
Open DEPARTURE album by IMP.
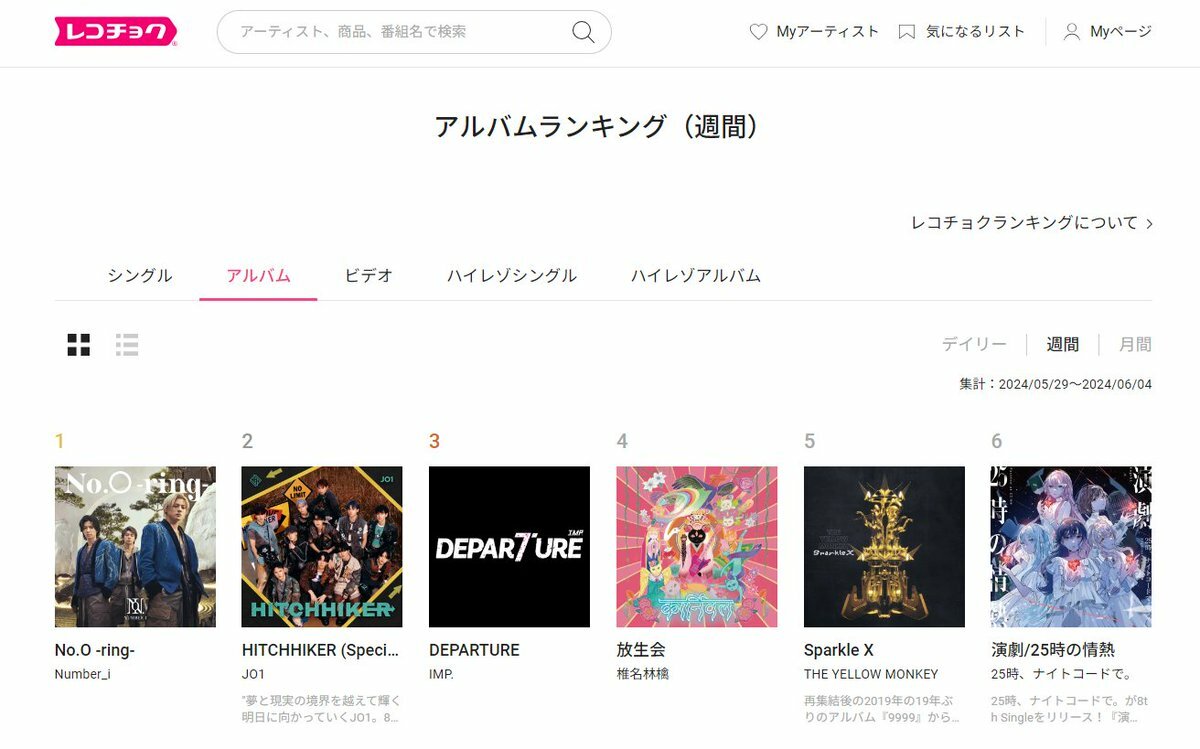(509, 547)
